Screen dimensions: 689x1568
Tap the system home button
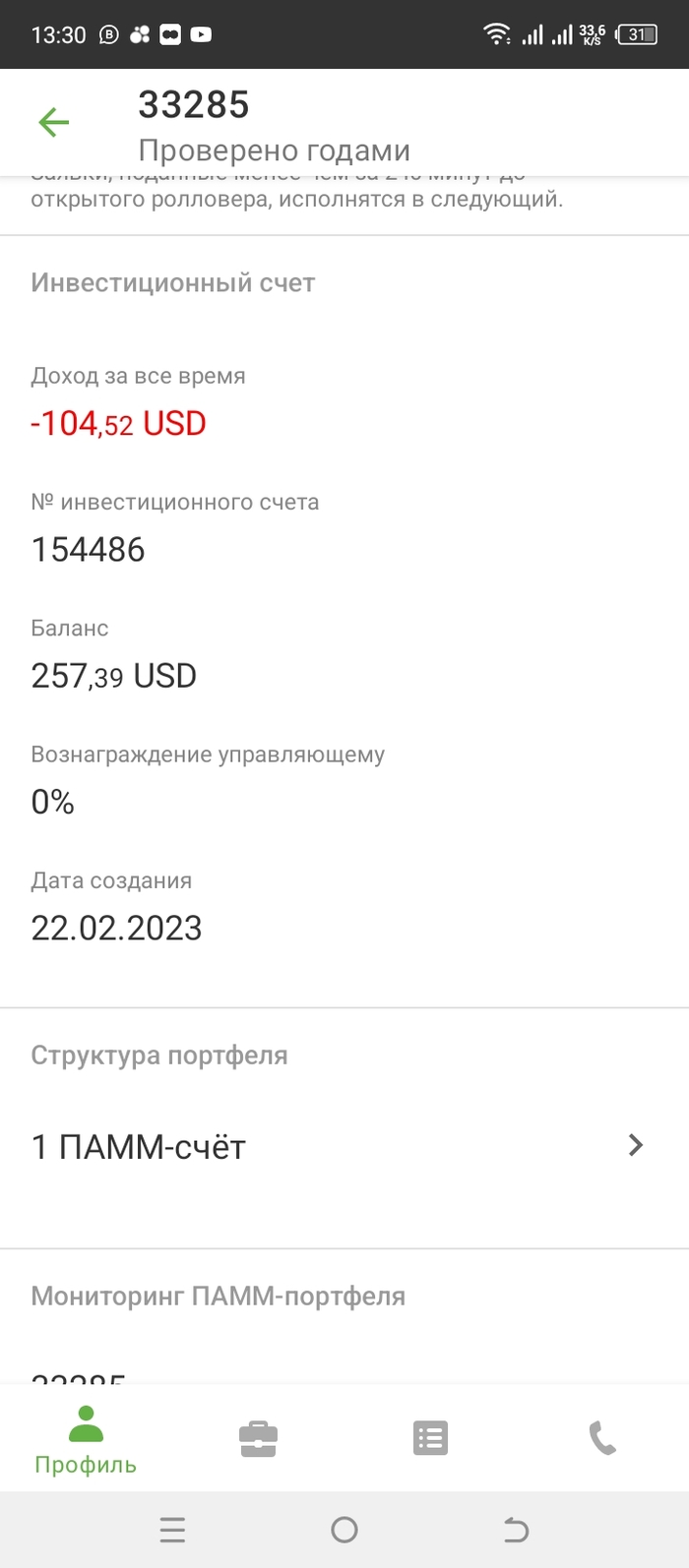pos(344,1530)
